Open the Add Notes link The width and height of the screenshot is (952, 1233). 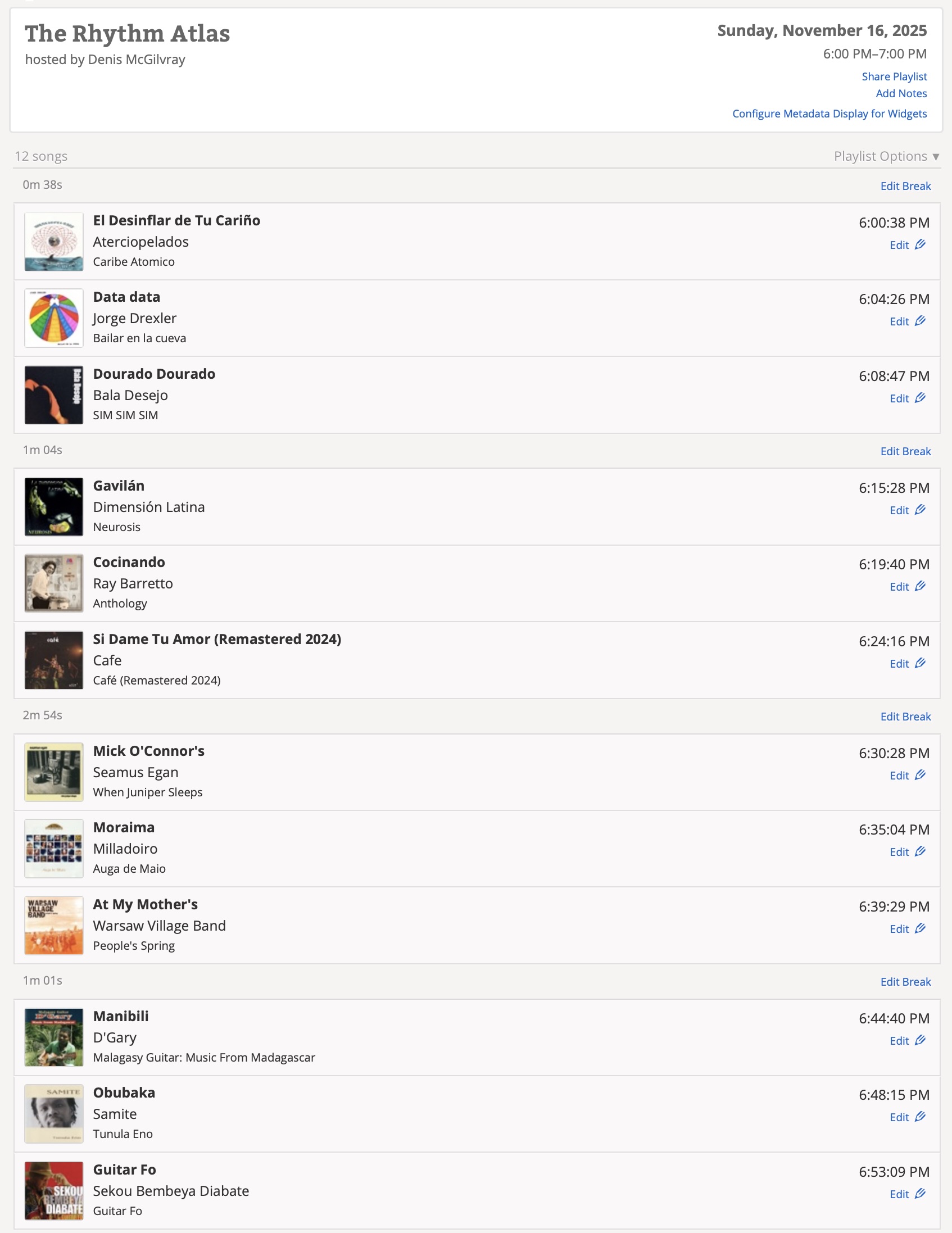(901, 93)
